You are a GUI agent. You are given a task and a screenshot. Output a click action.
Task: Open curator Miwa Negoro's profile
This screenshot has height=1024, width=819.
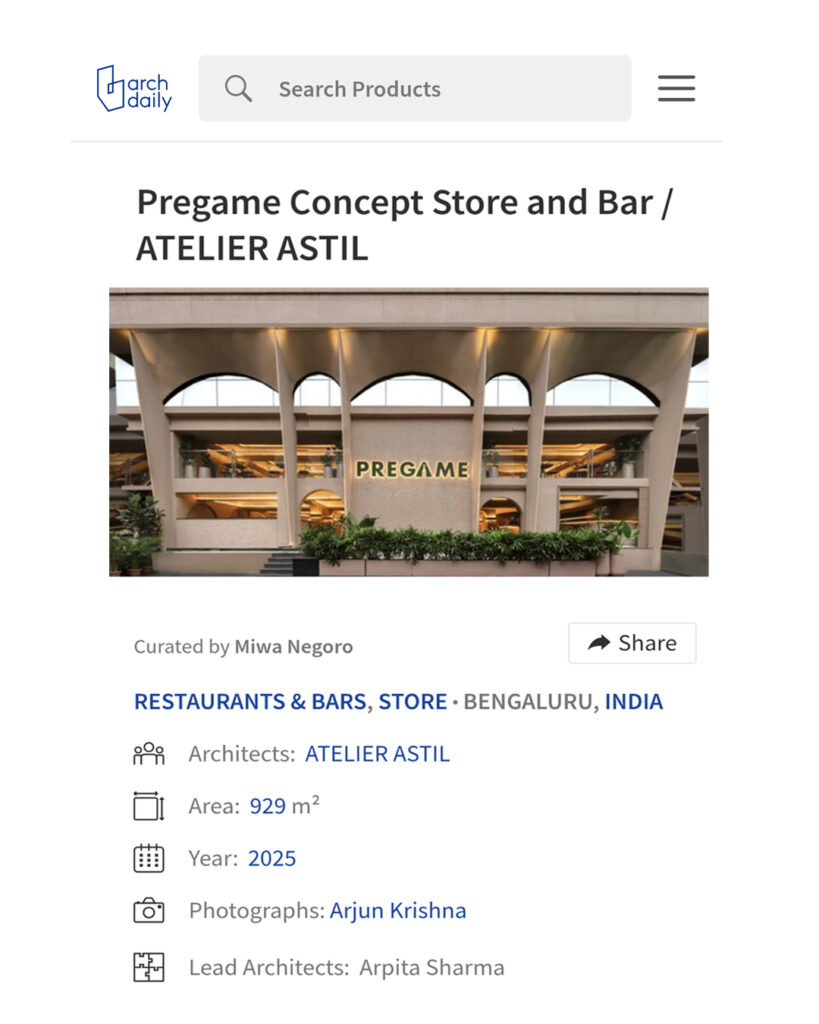293,647
